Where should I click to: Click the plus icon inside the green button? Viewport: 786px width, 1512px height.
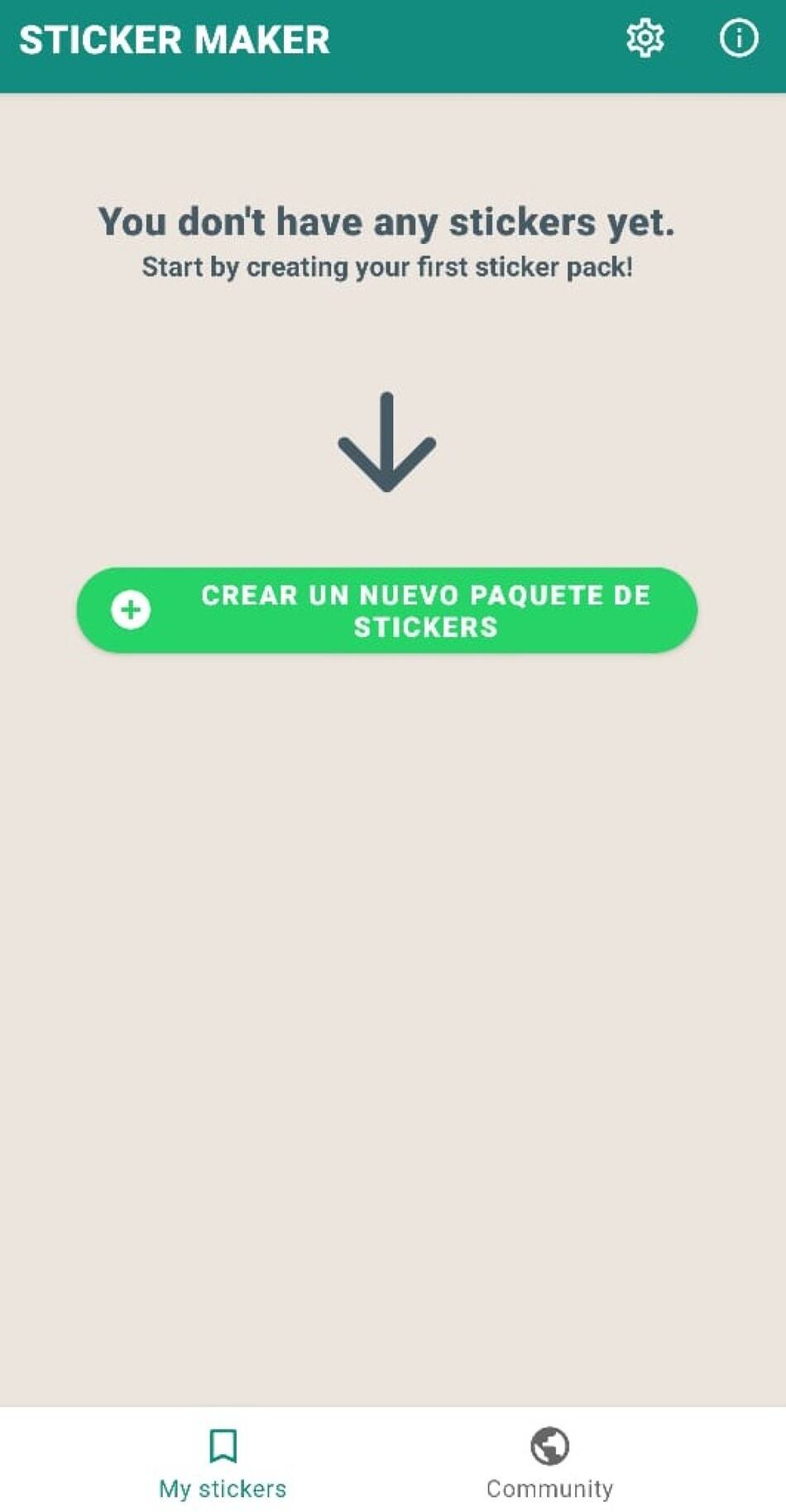tap(130, 610)
